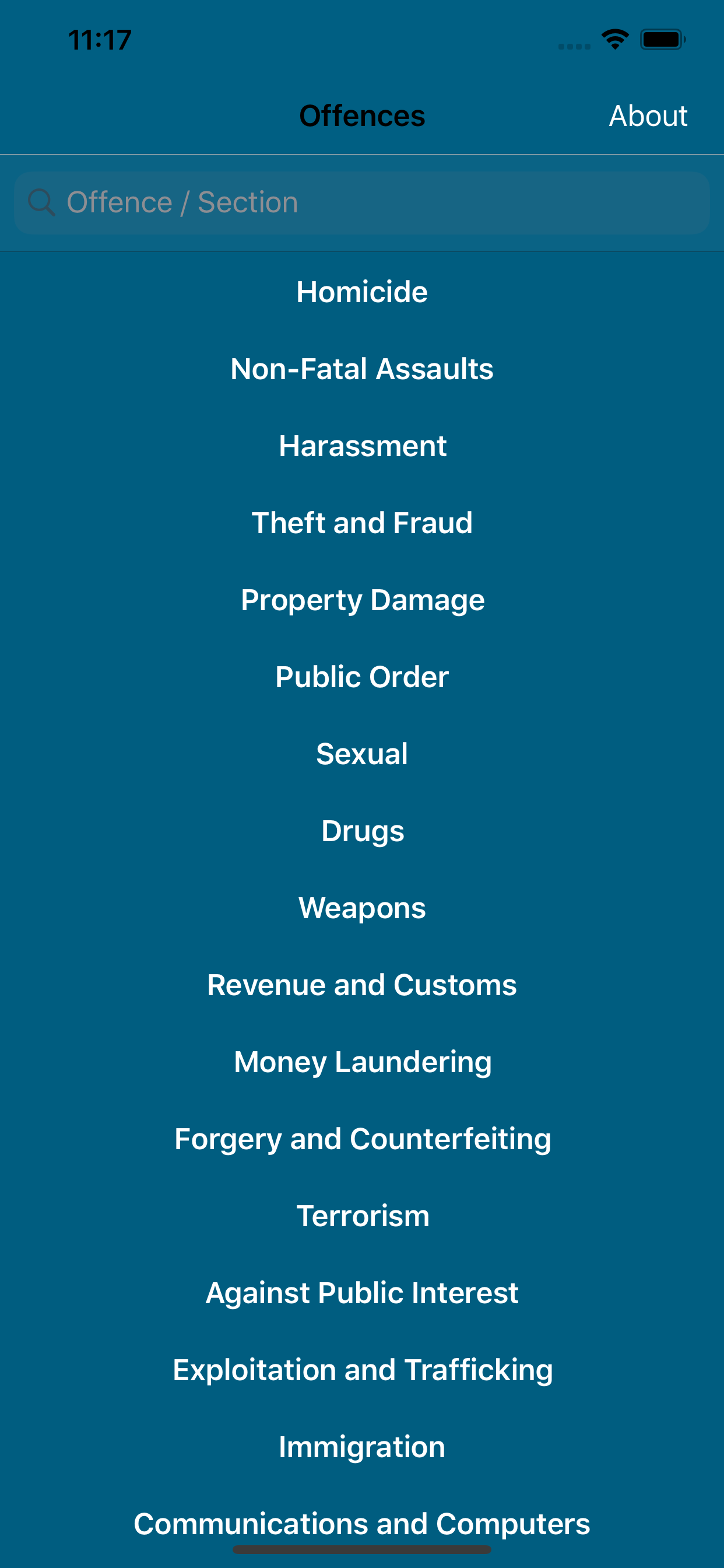The image size is (724, 1568).
Task: Tap the Offence / Section search field
Action: click(362, 202)
